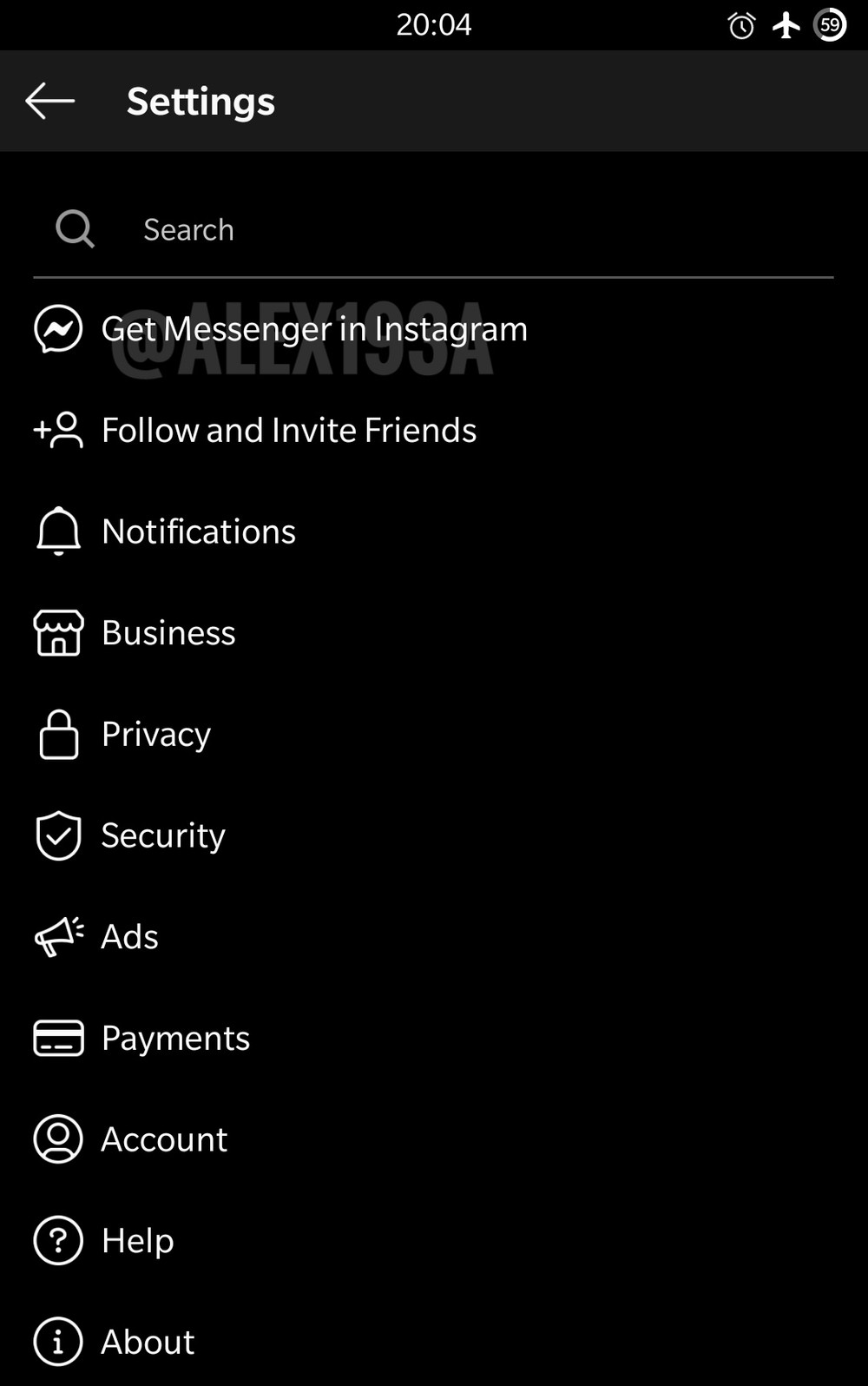868x1386 pixels.
Task: Open Privacy settings
Action: point(156,735)
